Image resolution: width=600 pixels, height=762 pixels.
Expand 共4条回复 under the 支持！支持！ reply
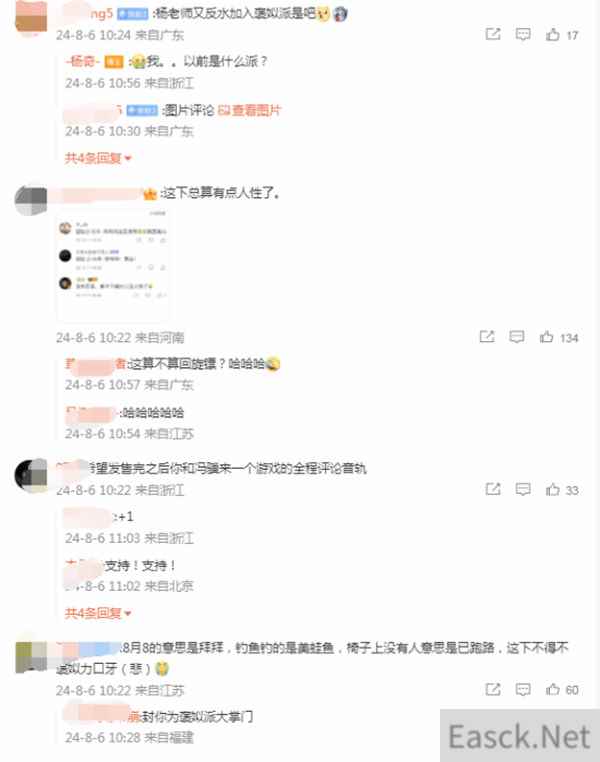click(x=98, y=612)
